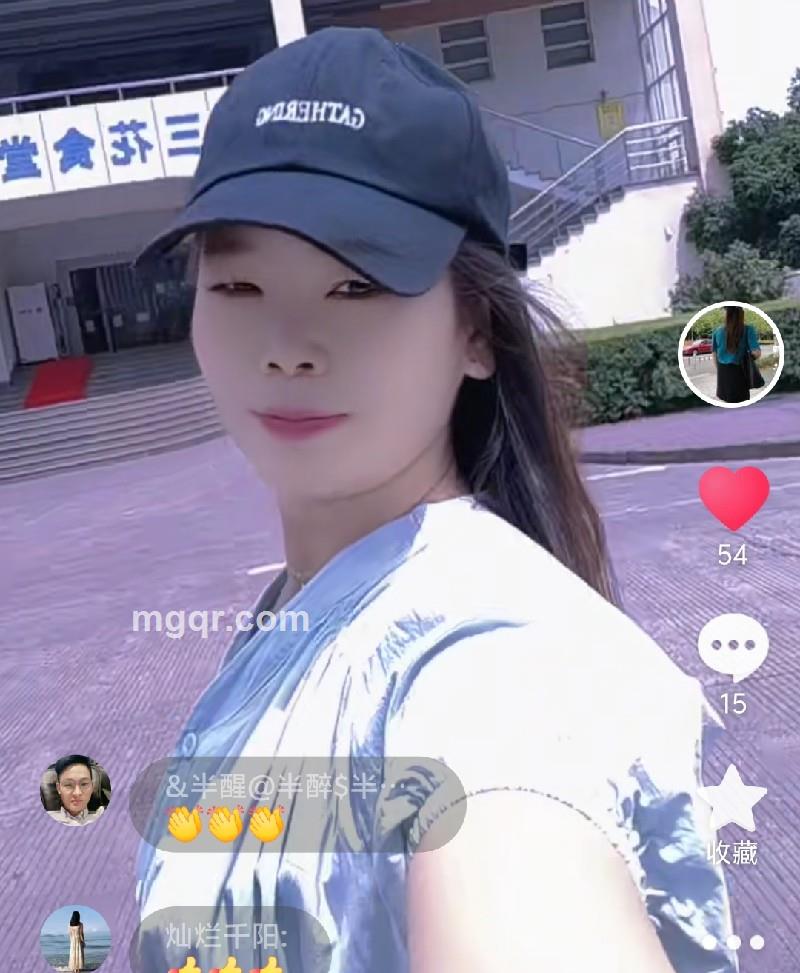
Task: Open the comments bubble
Action: [733, 647]
